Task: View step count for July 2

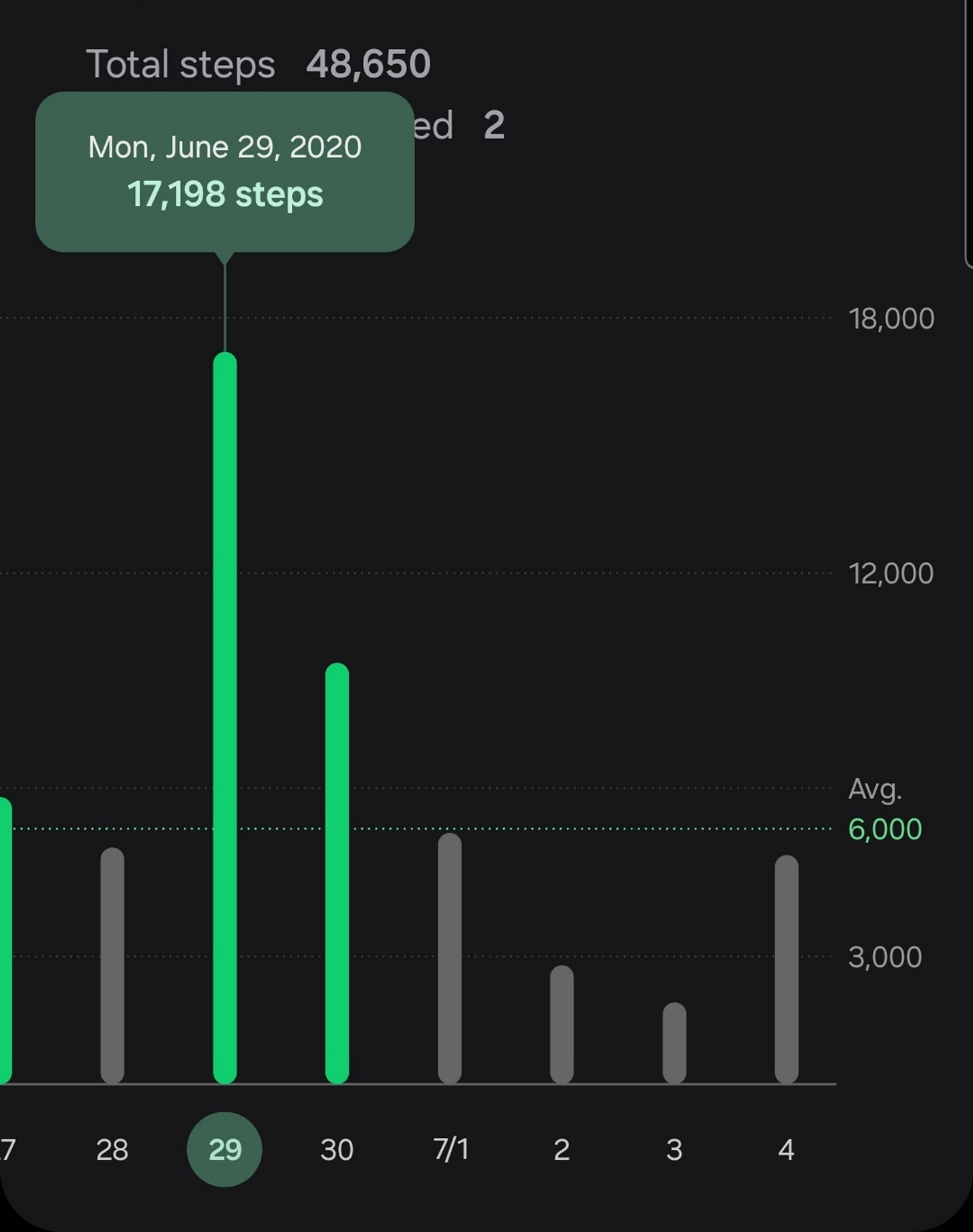Action: (x=562, y=1024)
